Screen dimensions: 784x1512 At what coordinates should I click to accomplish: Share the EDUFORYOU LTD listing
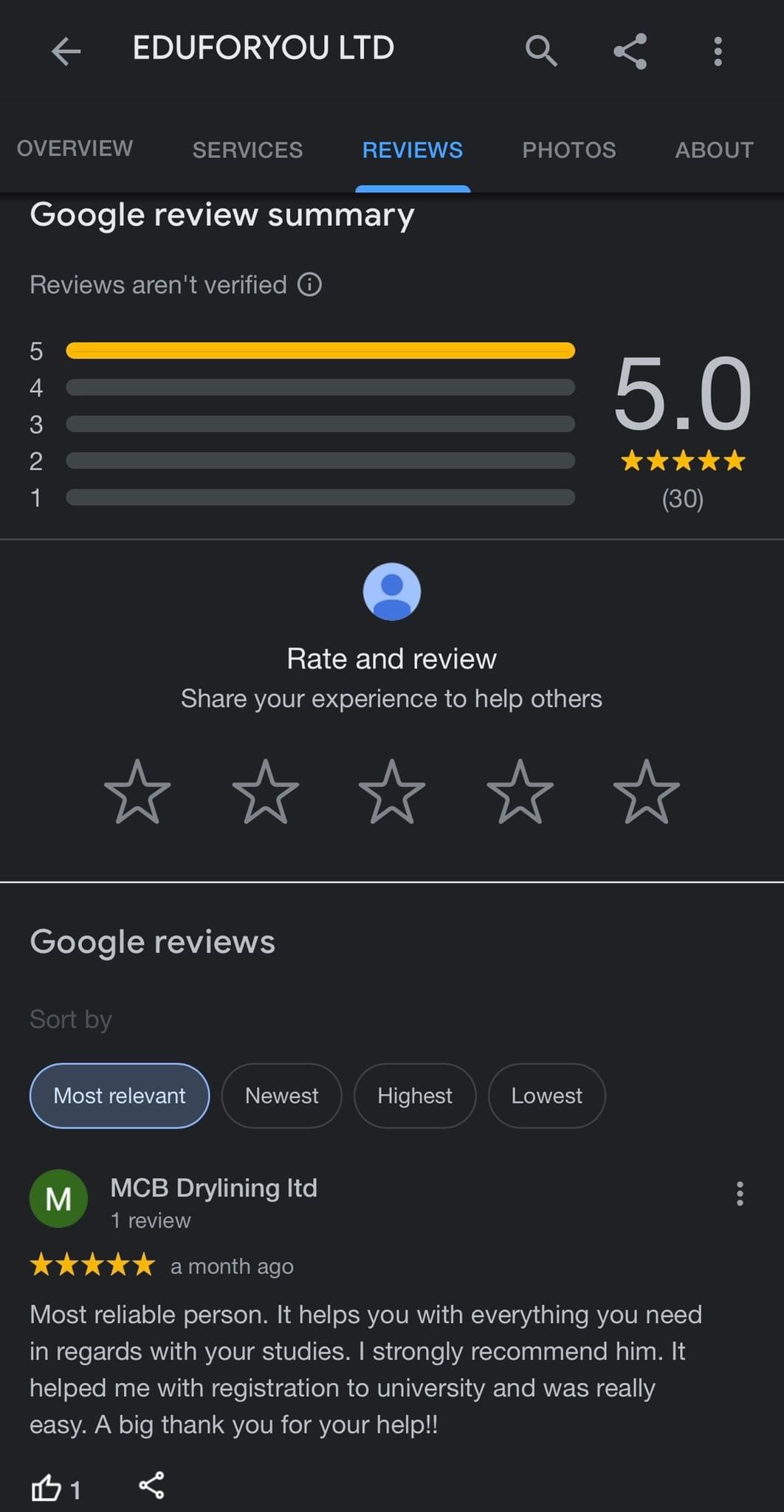tap(630, 51)
